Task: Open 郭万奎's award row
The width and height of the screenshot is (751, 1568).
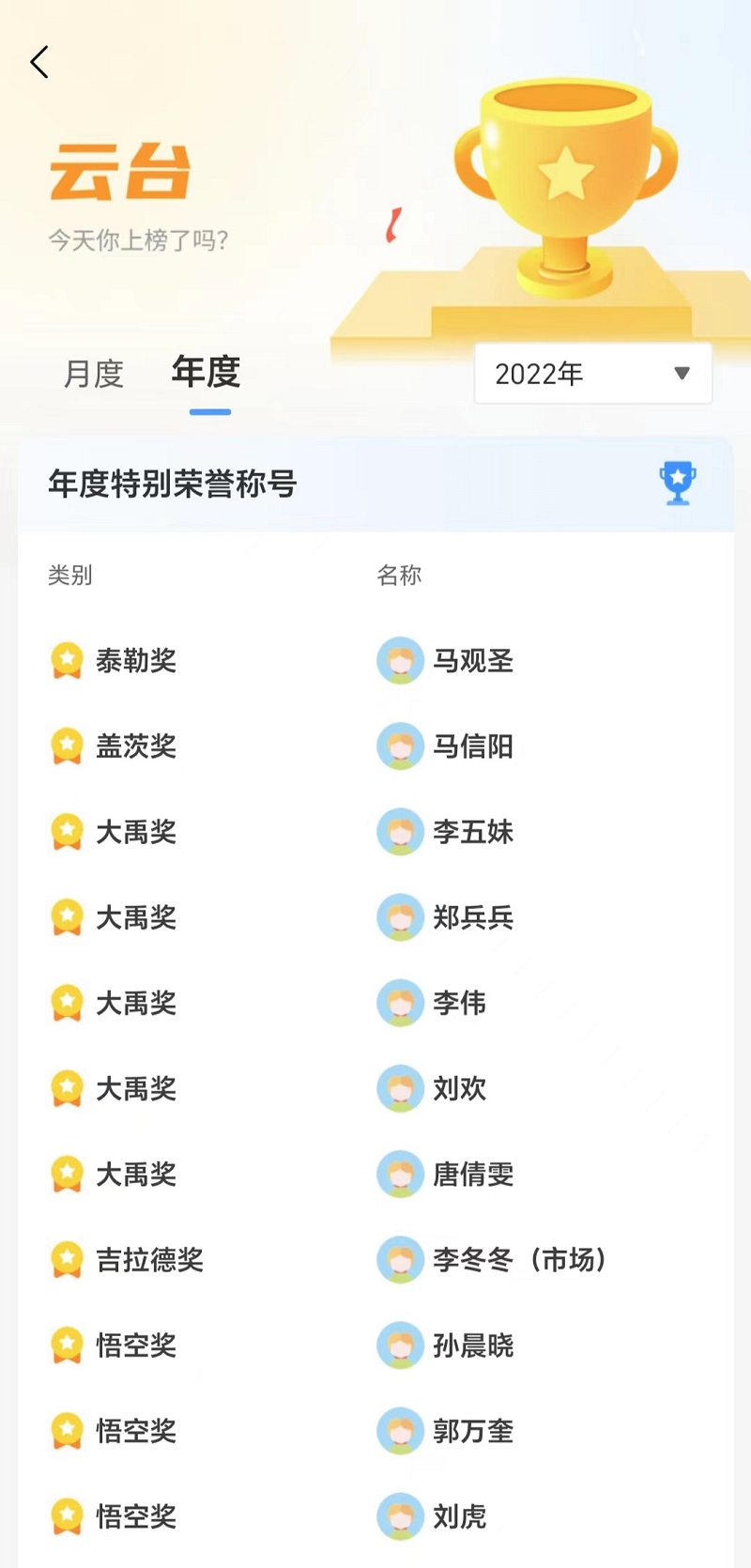Action: [375, 1431]
